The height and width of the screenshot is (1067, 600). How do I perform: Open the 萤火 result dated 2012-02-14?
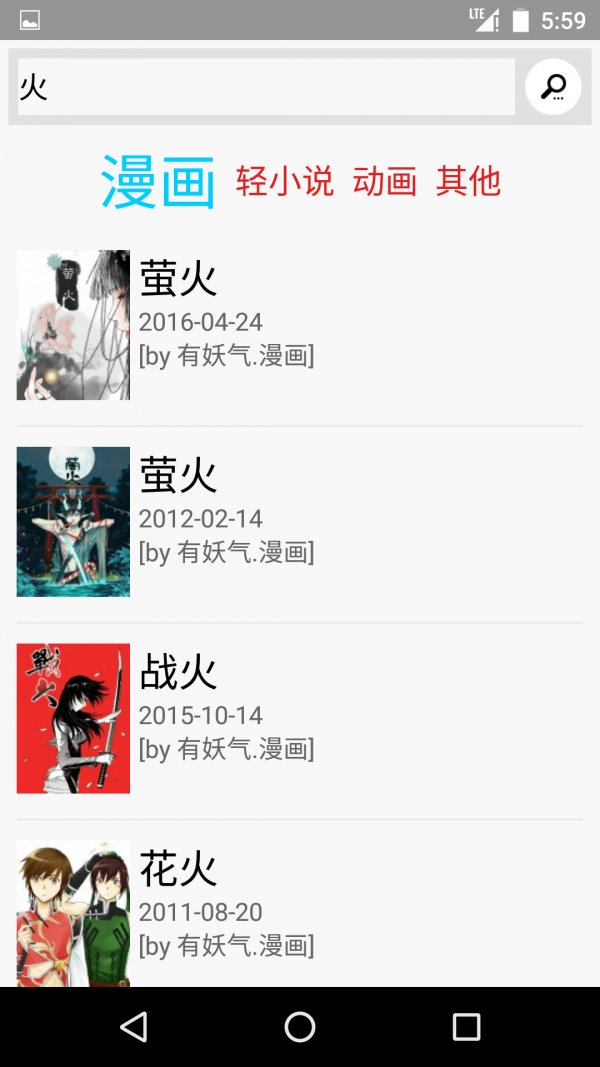click(300, 522)
